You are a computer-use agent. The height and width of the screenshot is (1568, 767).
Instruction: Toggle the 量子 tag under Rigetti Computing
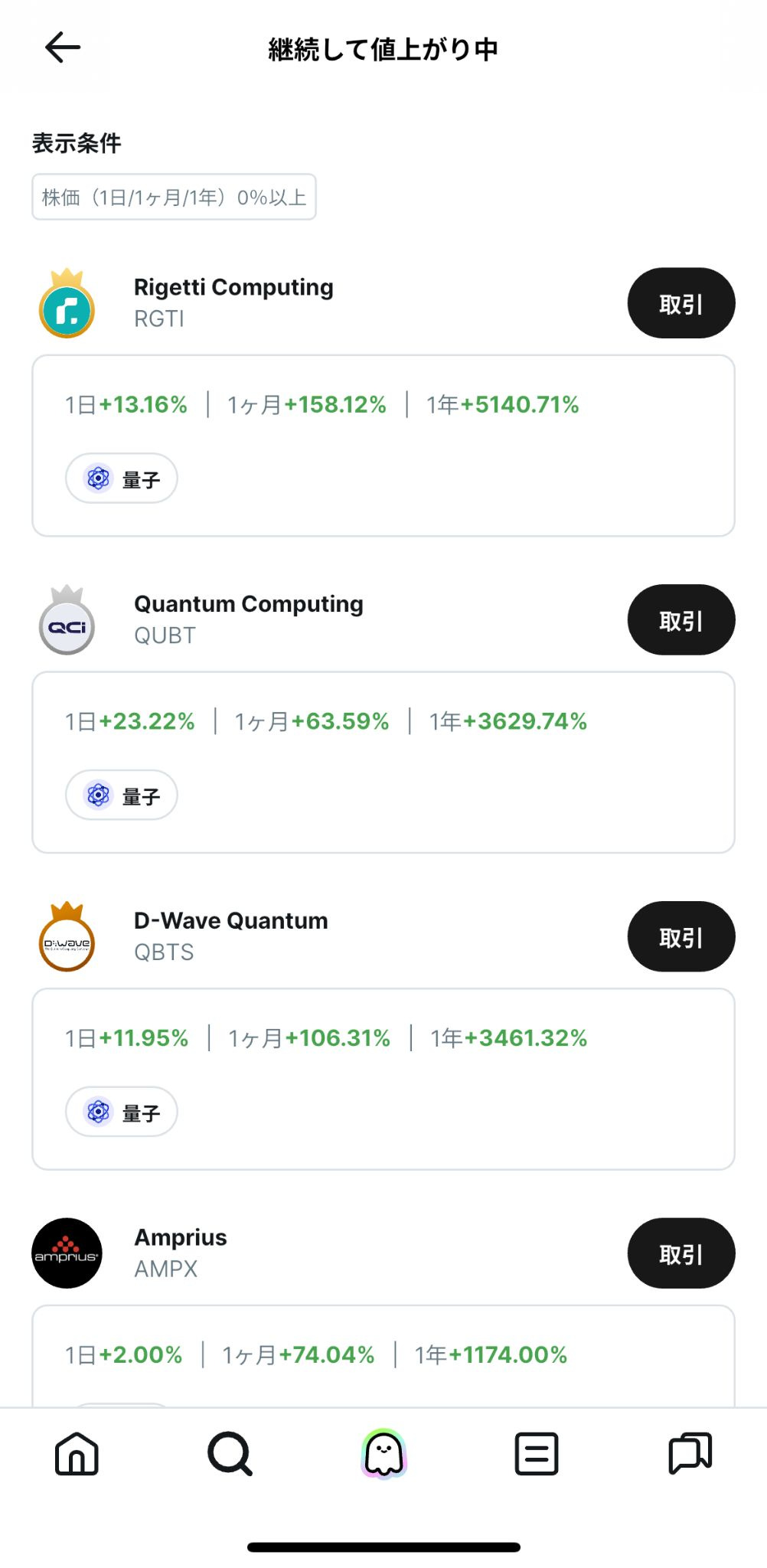(121, 478)
